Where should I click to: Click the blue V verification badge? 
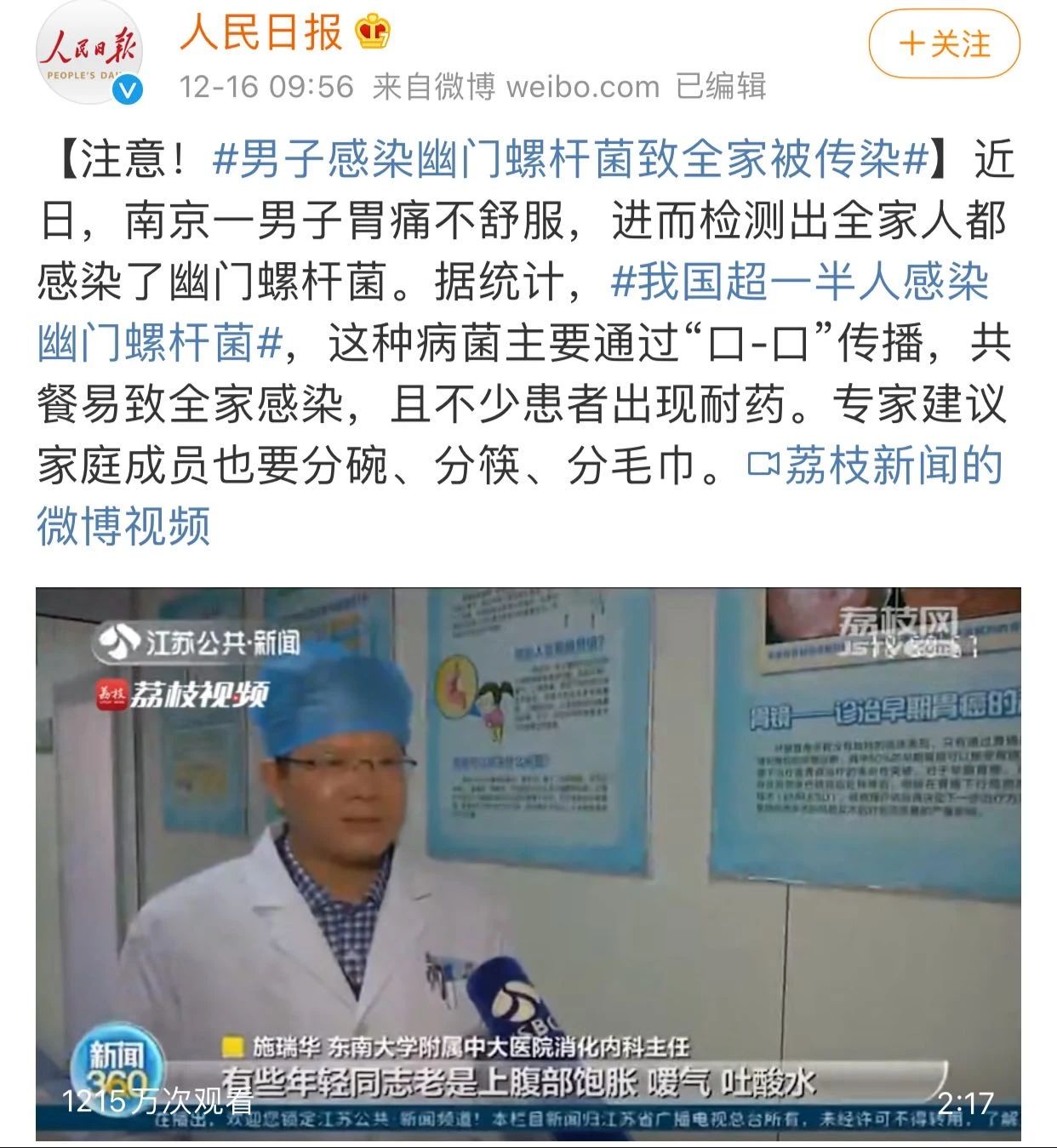tap(128, 91)
